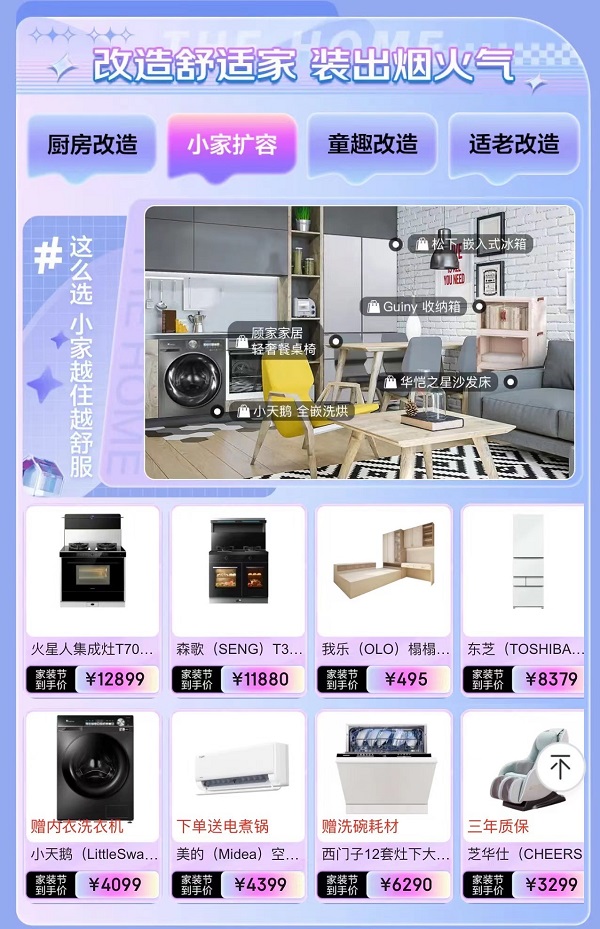The image size is (600, 929).
Task: Tap the back-to-top arrow button
Action: pyautogui.click(x=560, y=767)
